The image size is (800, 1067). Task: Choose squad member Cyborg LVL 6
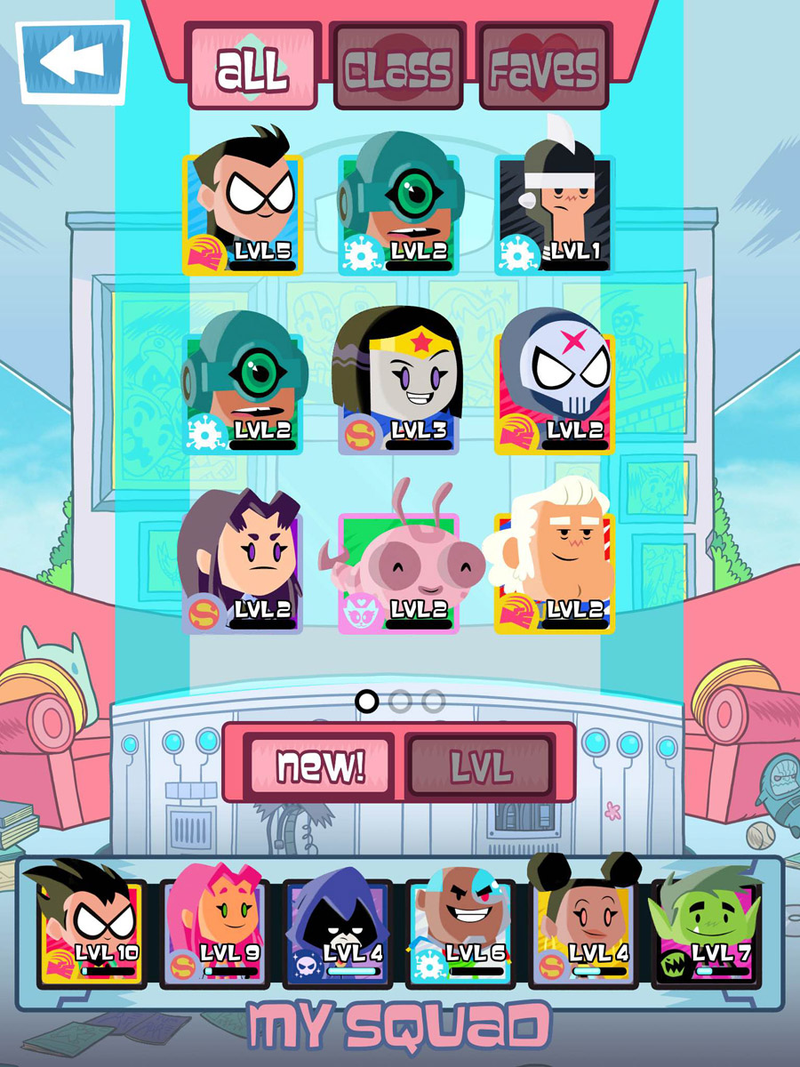pos(461,930)
